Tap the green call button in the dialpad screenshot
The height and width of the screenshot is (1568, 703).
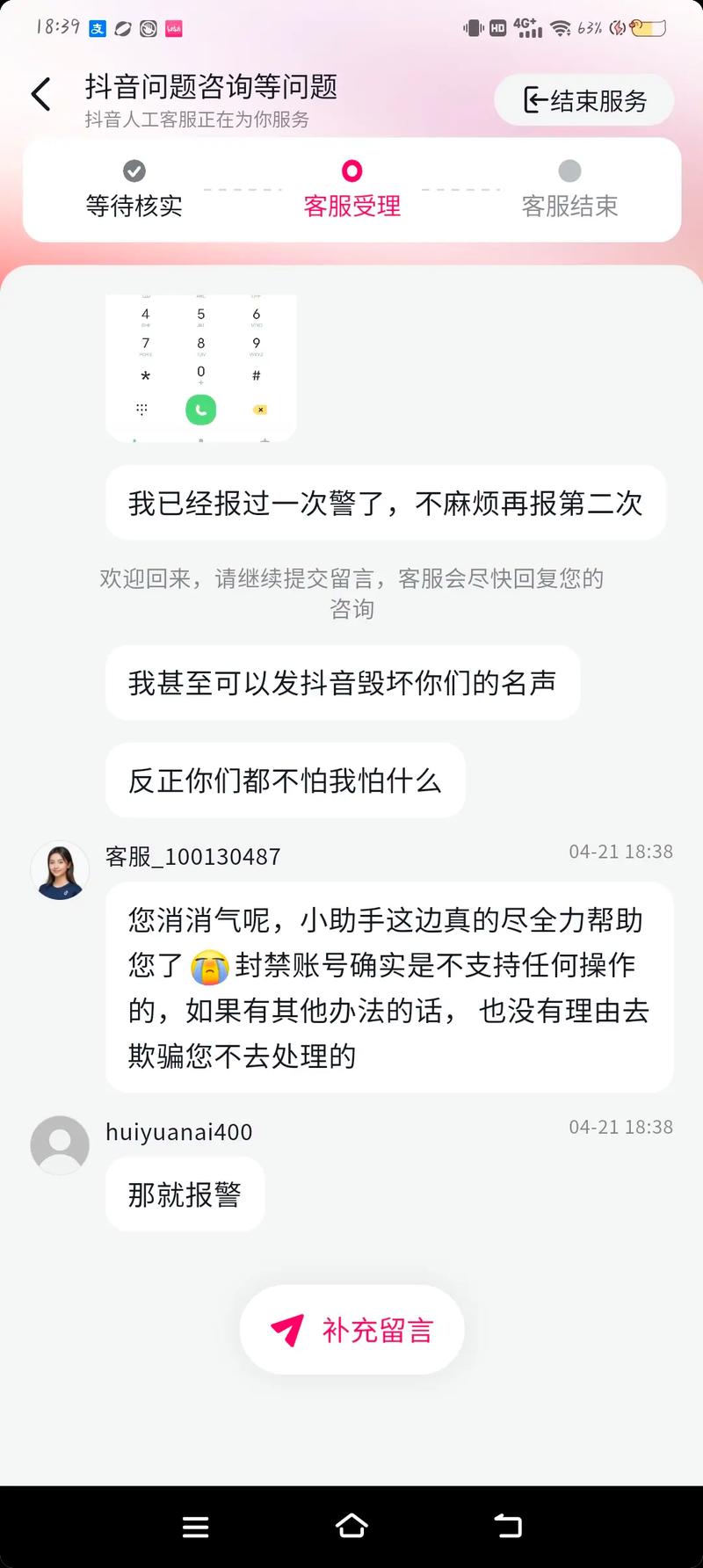(x=200, y=410)
